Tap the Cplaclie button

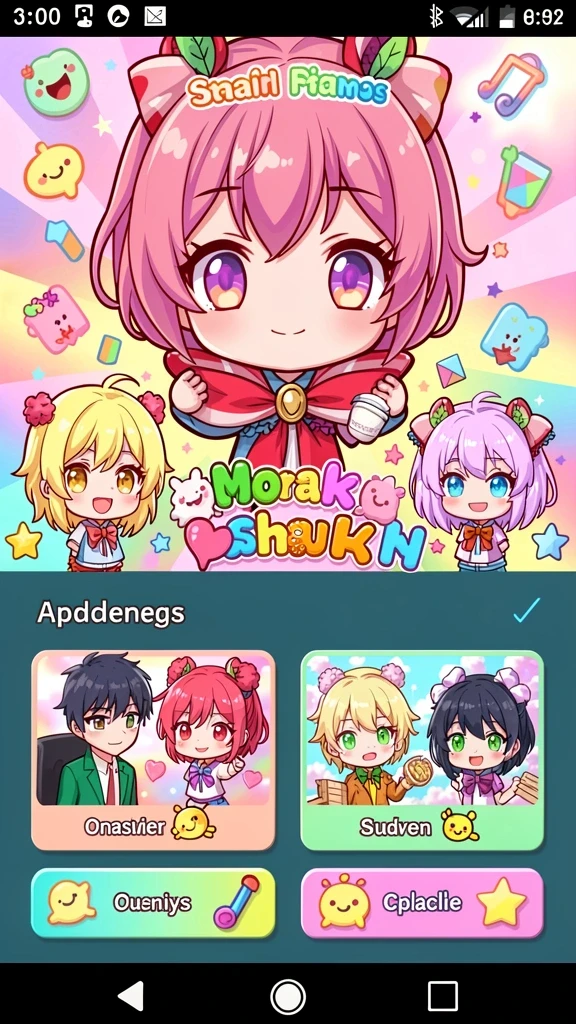[422, 903]
